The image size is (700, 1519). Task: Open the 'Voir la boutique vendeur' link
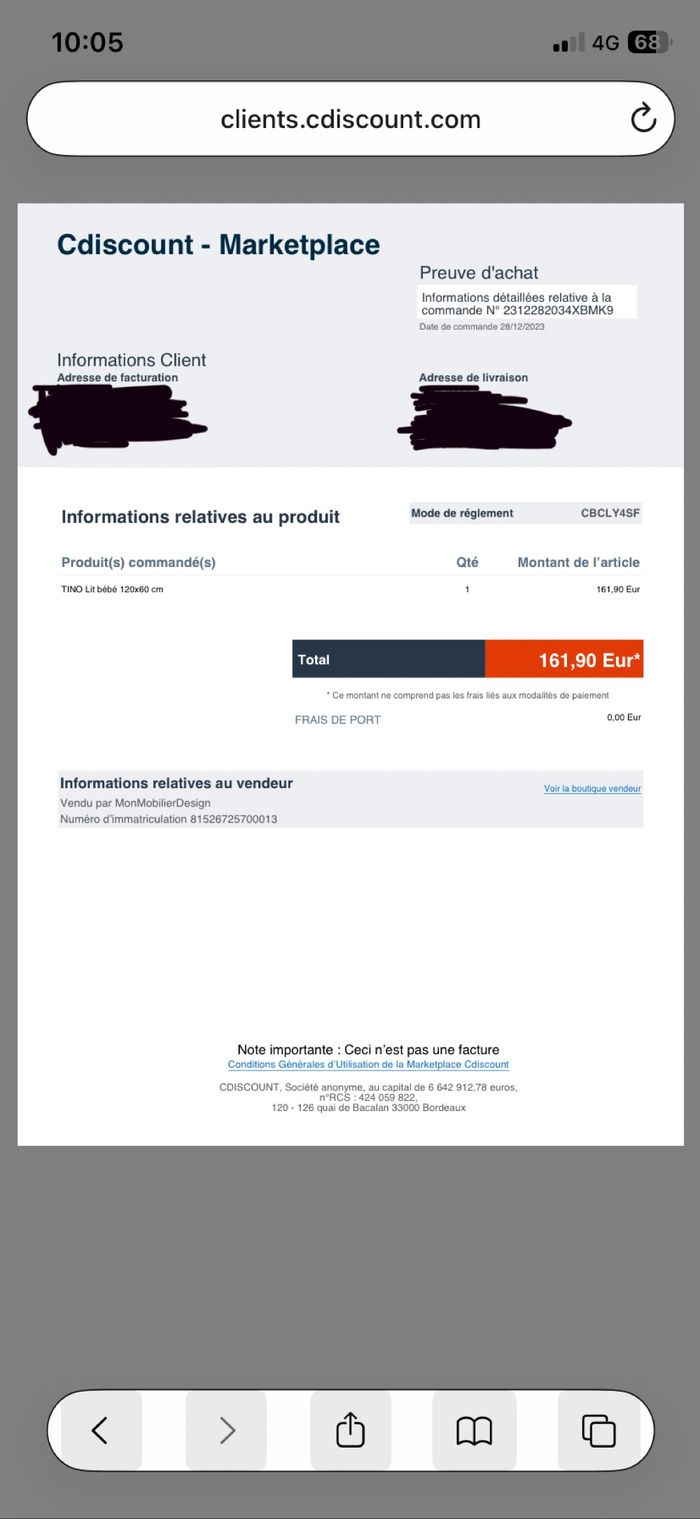coord(592,789)
